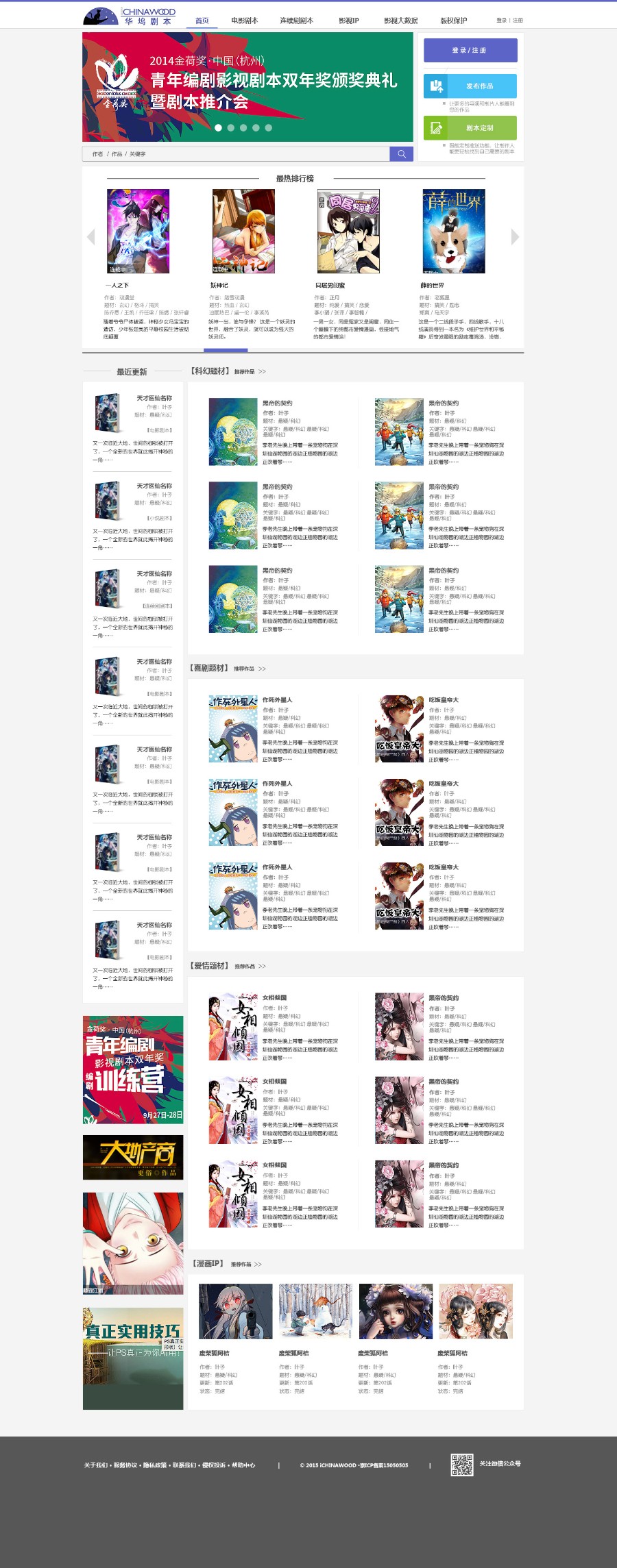Viewport: 617px width, 1568px height.
Task: Go to the 版权保护 tab
Action: pyautogui.click(x=453, y=21)
